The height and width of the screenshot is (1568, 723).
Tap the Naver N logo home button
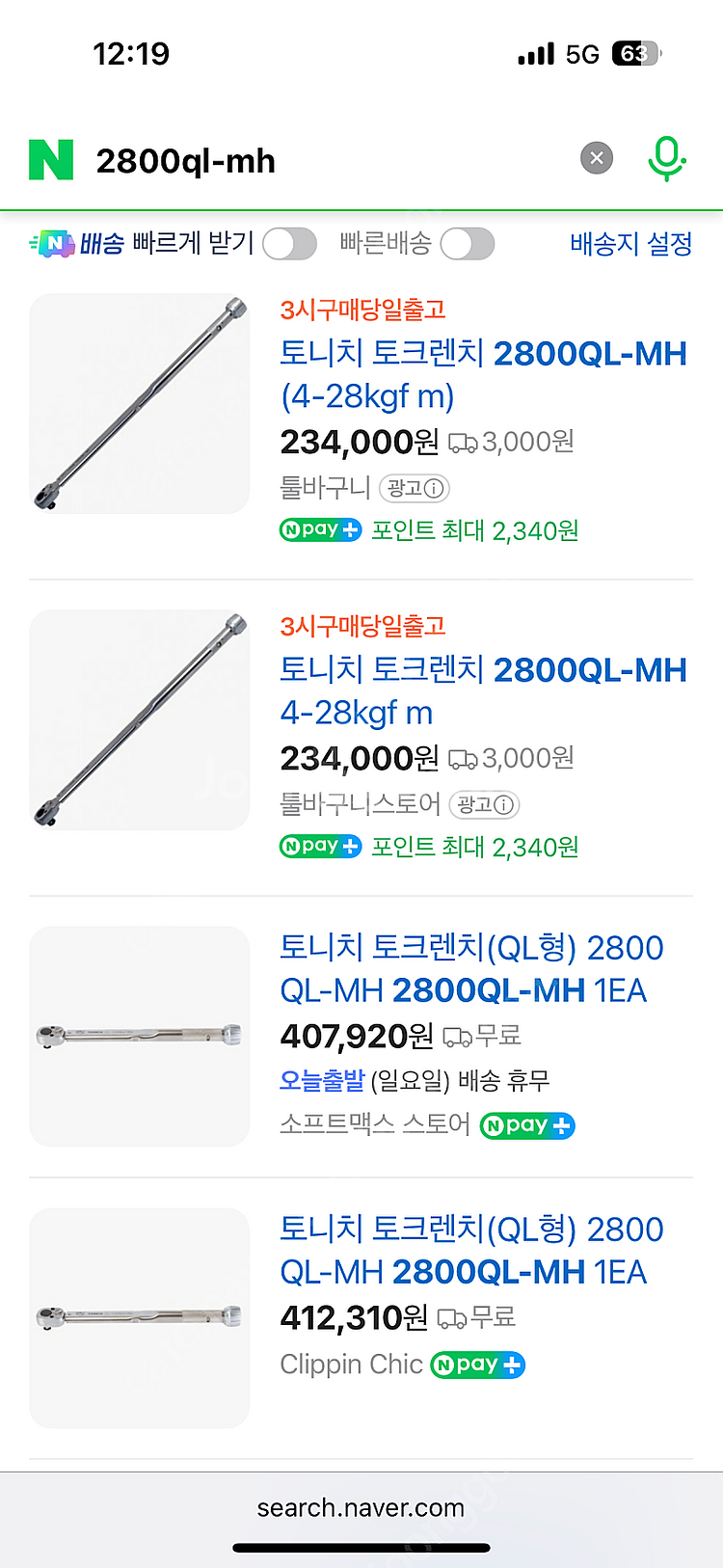[51, 160]
